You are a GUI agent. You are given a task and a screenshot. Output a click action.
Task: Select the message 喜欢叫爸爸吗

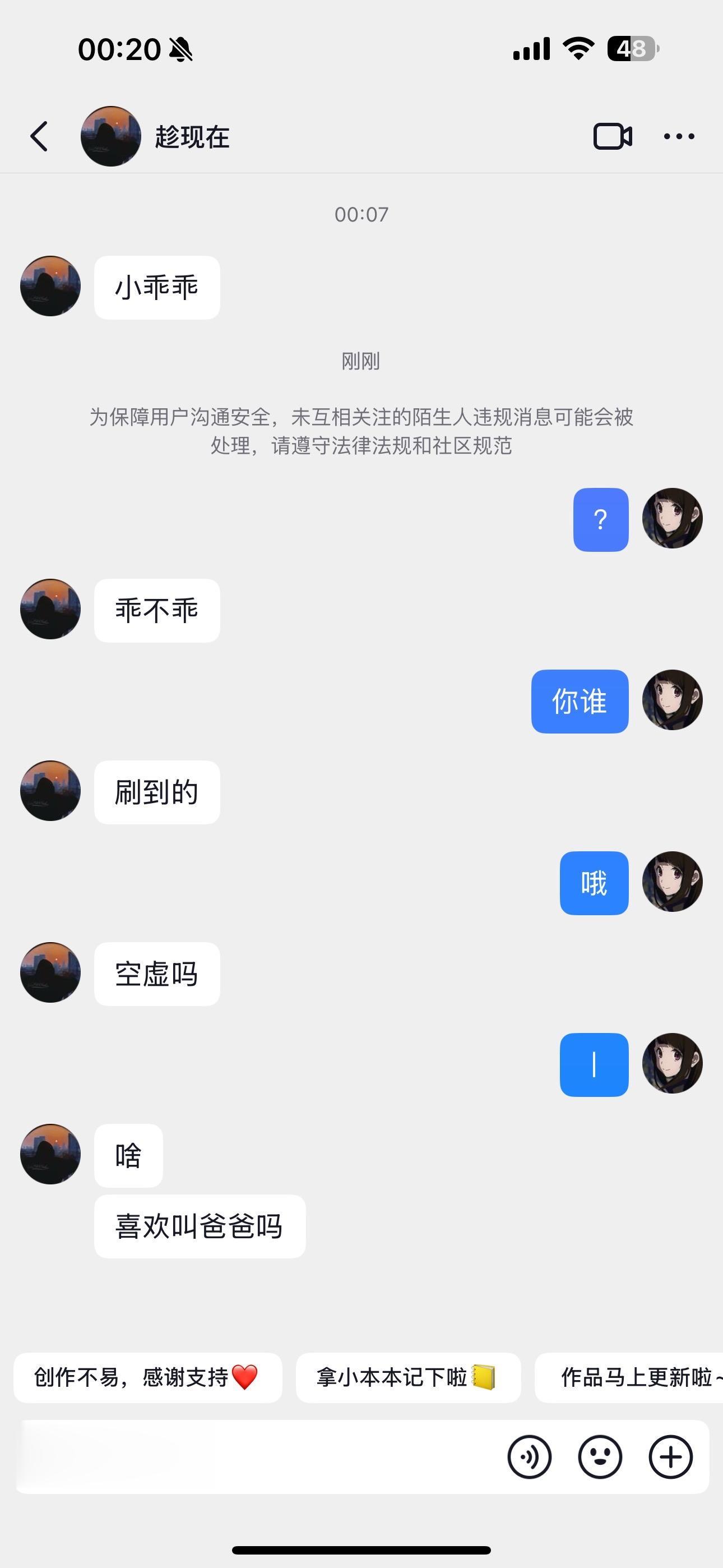point(199,1226)
